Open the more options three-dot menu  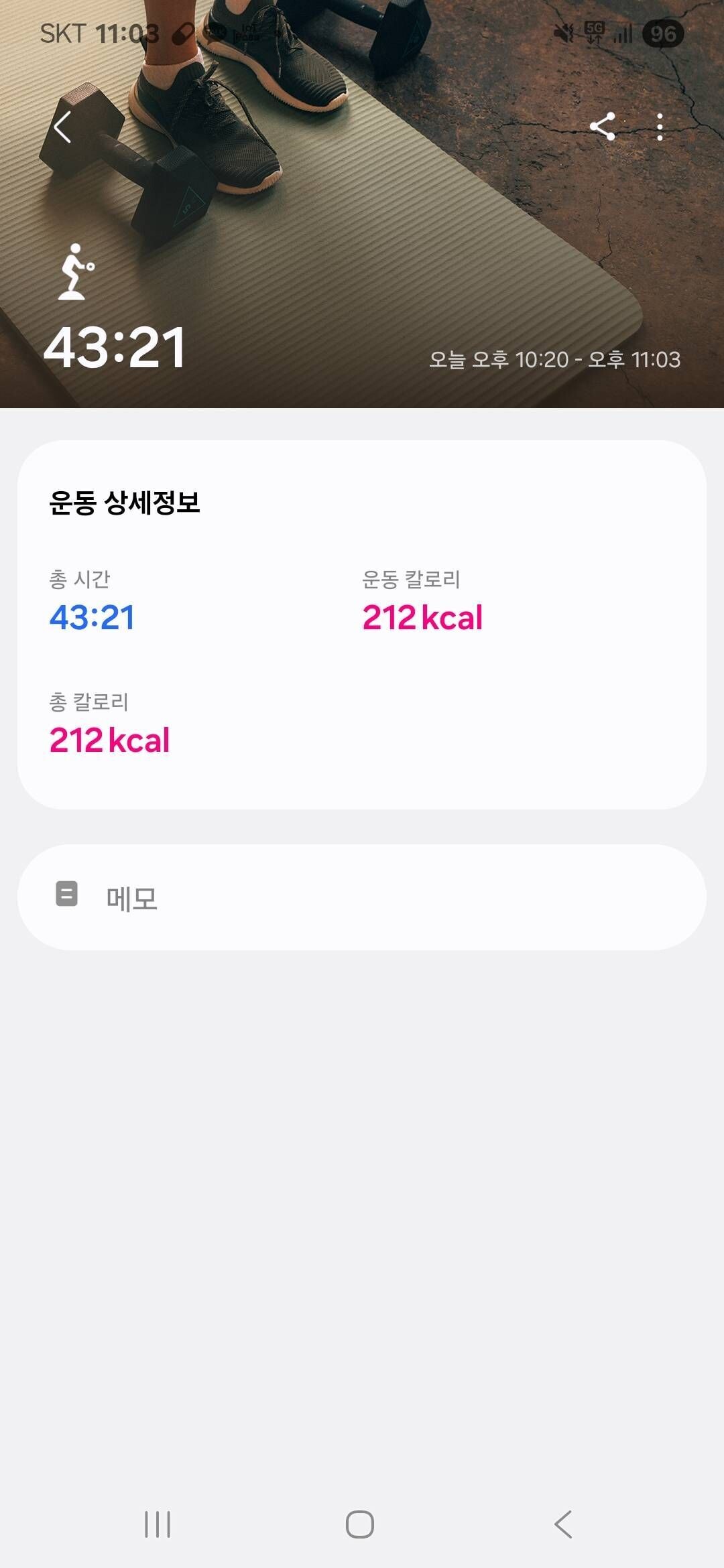click(x=660, y=128)
